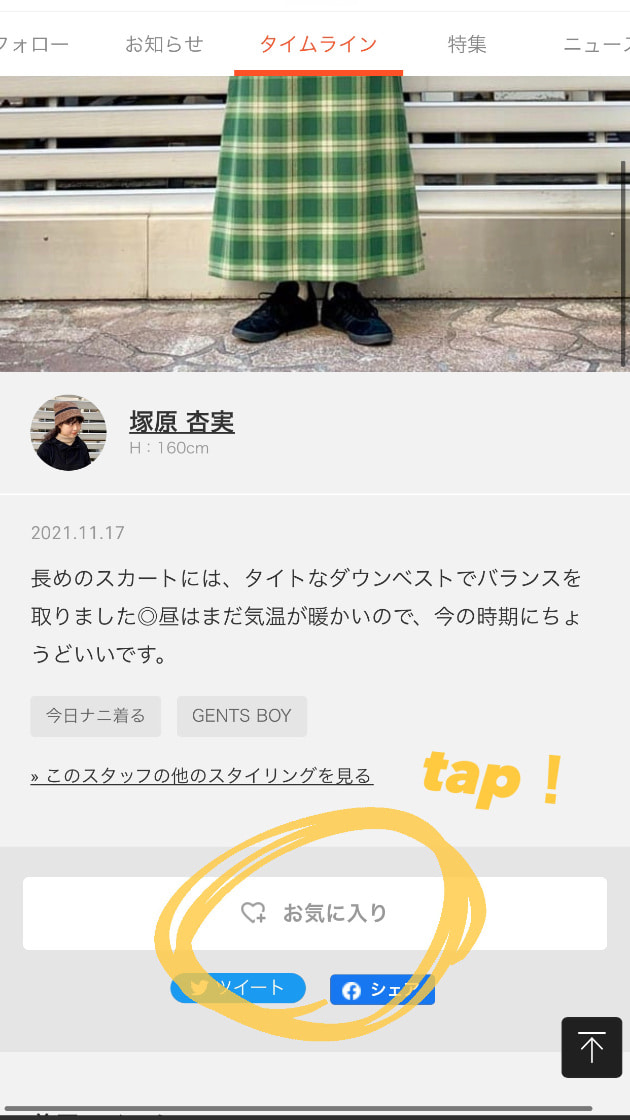Open the ニュース tab

596,44
